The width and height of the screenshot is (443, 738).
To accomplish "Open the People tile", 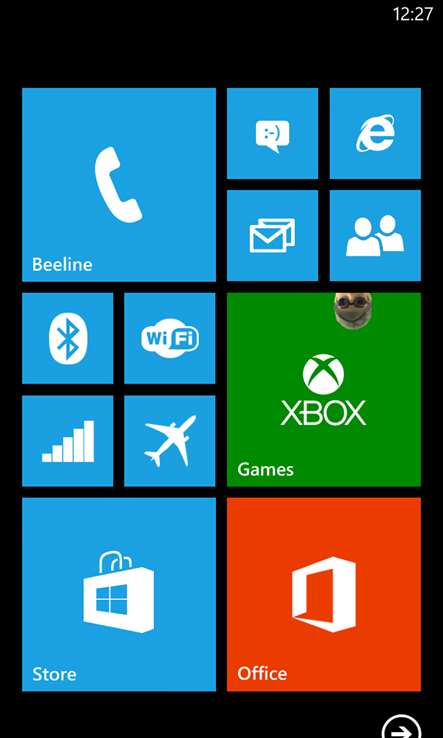I will tap(375, 235).
